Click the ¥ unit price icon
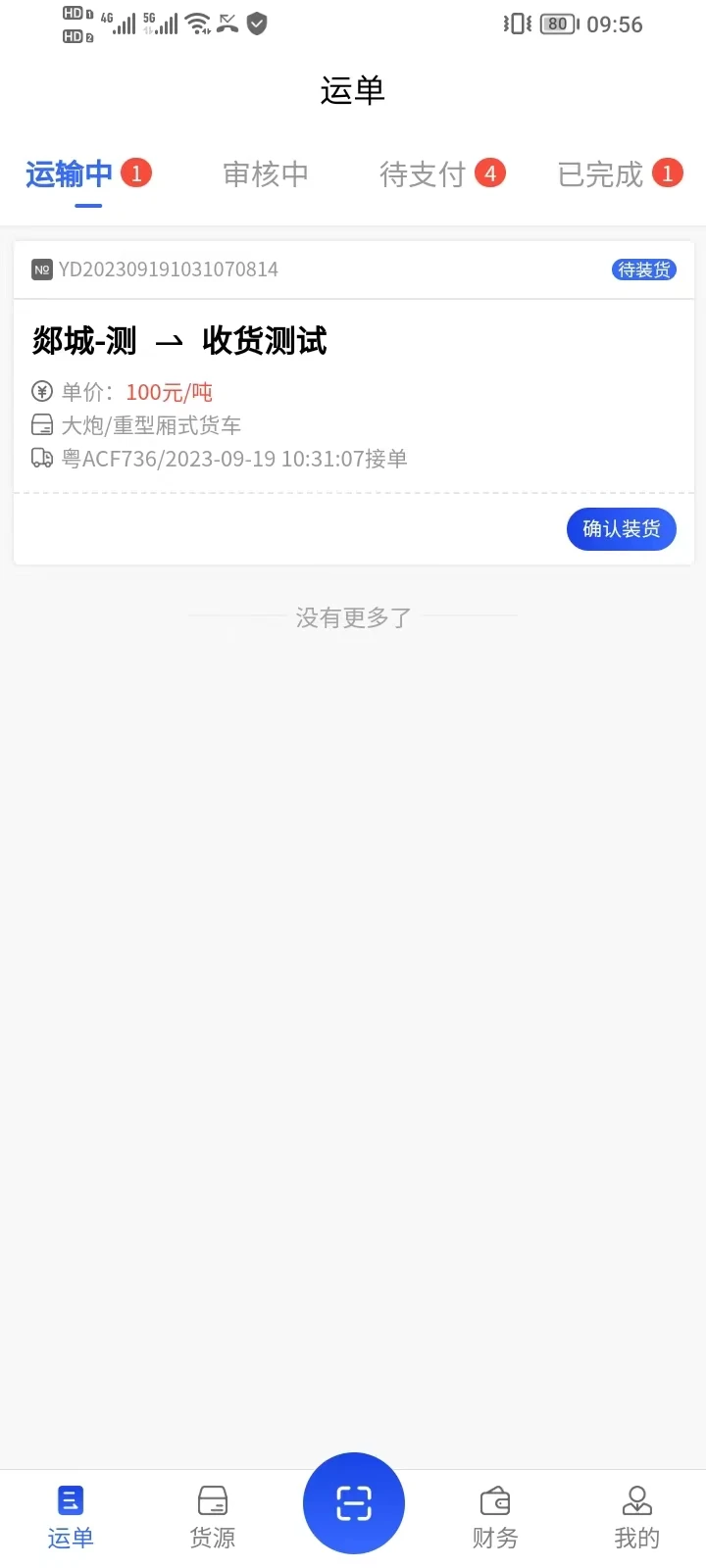 coord(41,391)
